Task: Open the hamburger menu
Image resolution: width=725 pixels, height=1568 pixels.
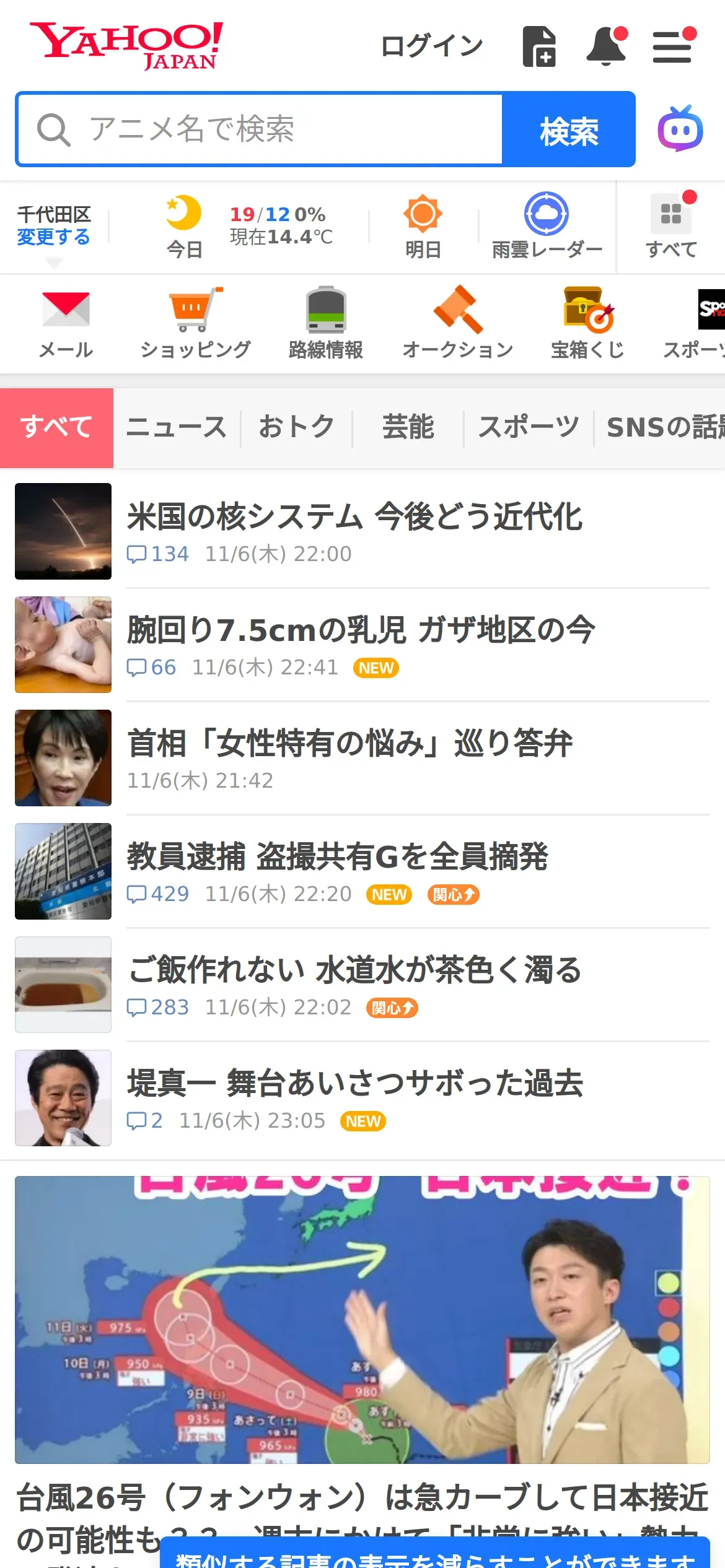Action: (672, 47)
